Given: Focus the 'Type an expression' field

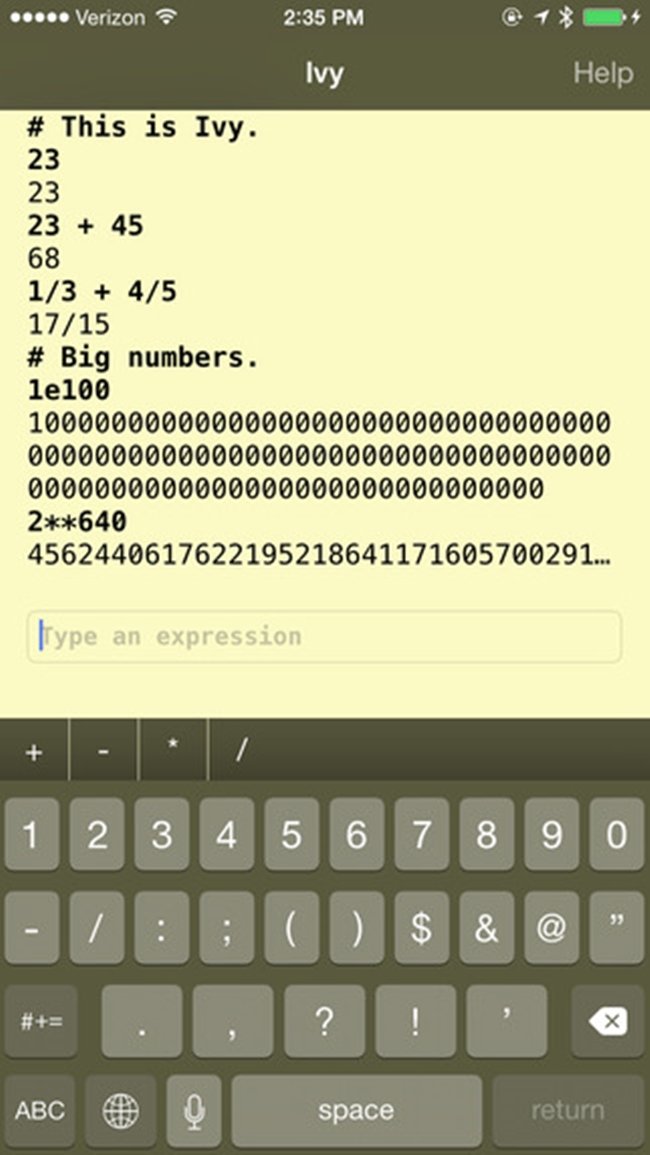Looking at the screenshot, I should (x=324, y=636).
